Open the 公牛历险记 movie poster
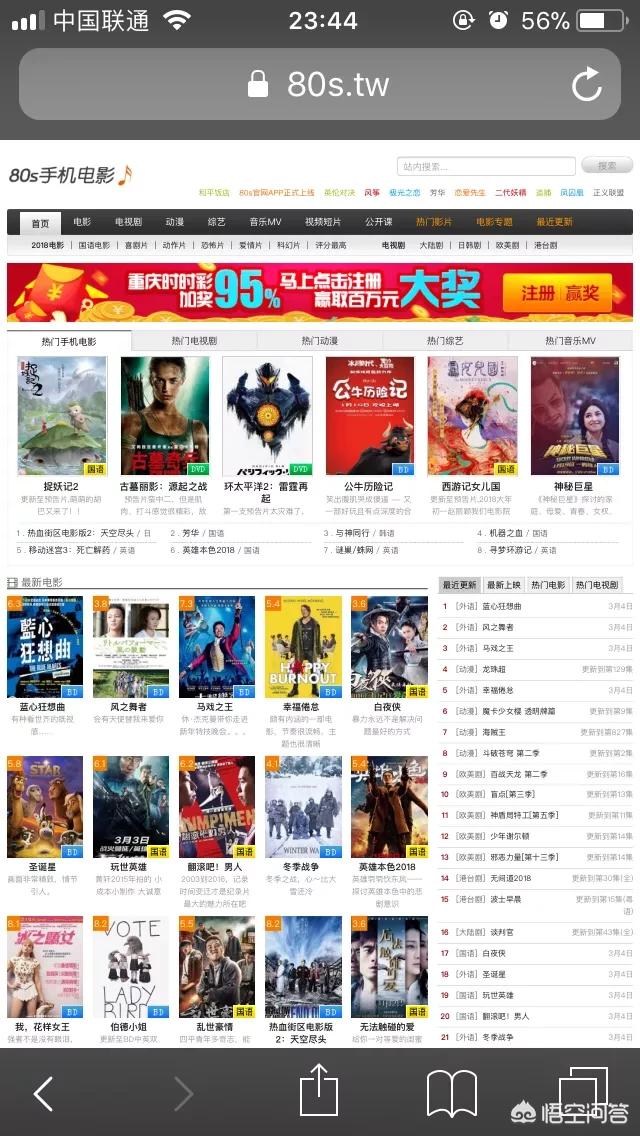 tap(370, 415)
